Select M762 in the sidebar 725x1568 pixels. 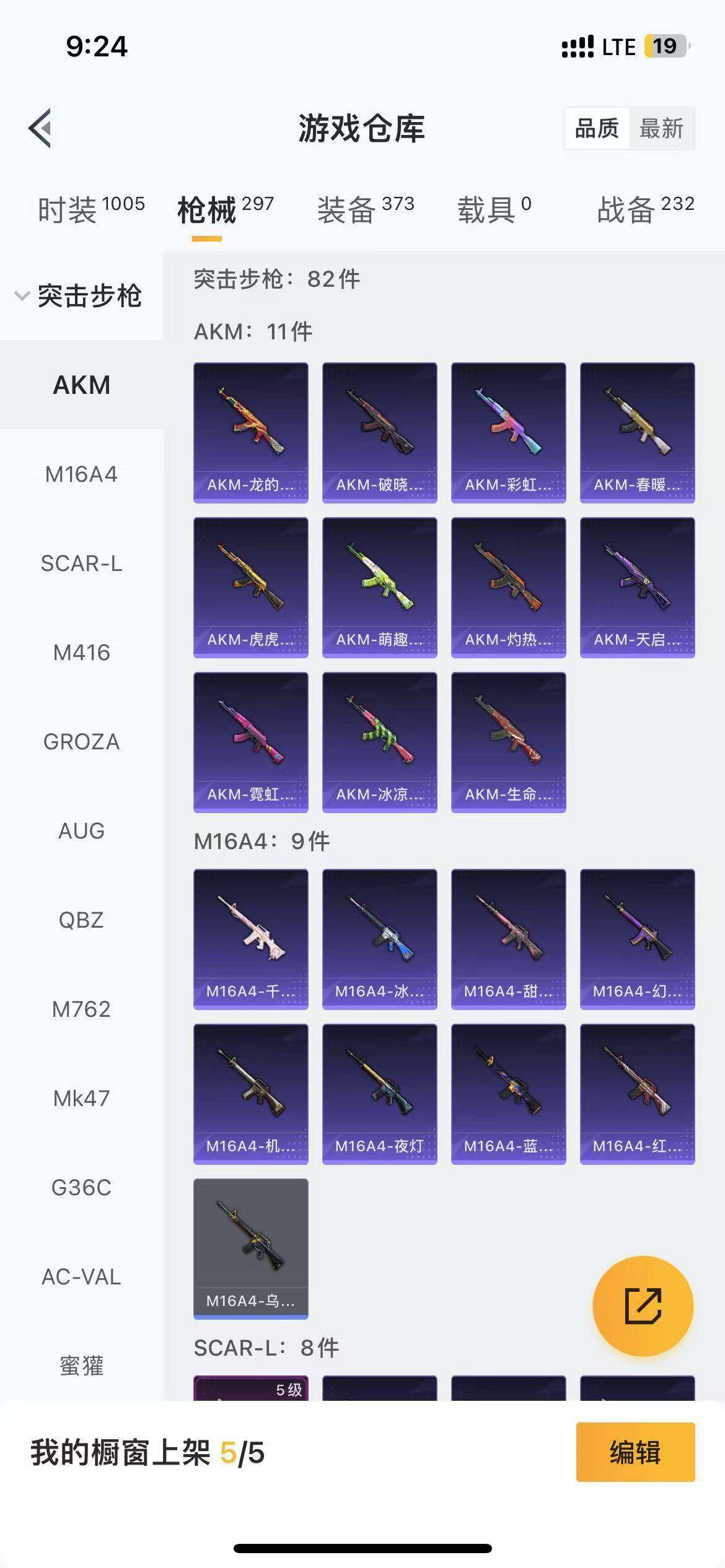click(81, 1009)
